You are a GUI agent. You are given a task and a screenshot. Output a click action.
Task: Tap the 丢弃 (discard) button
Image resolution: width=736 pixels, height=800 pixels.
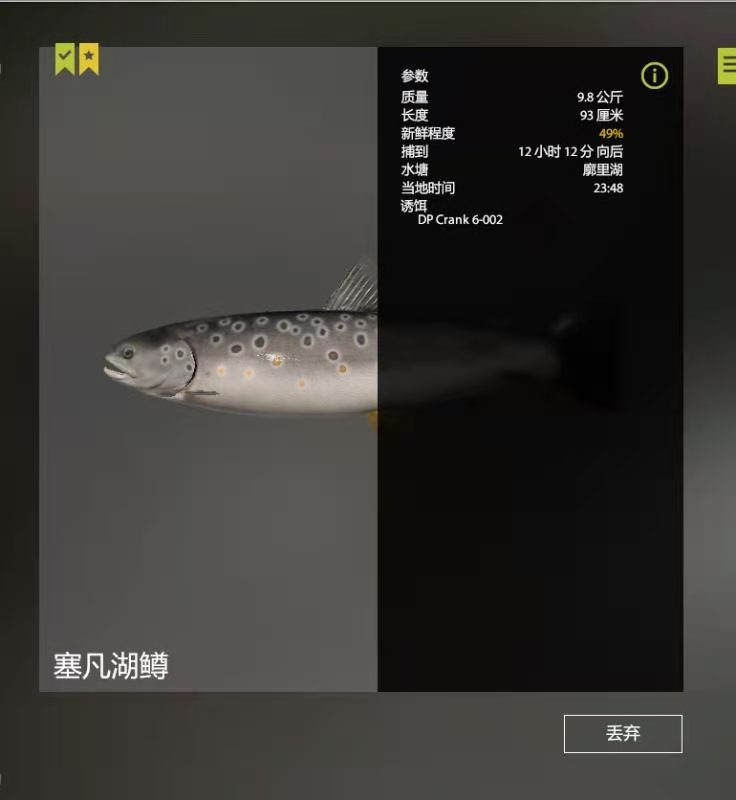pos(622,733)
